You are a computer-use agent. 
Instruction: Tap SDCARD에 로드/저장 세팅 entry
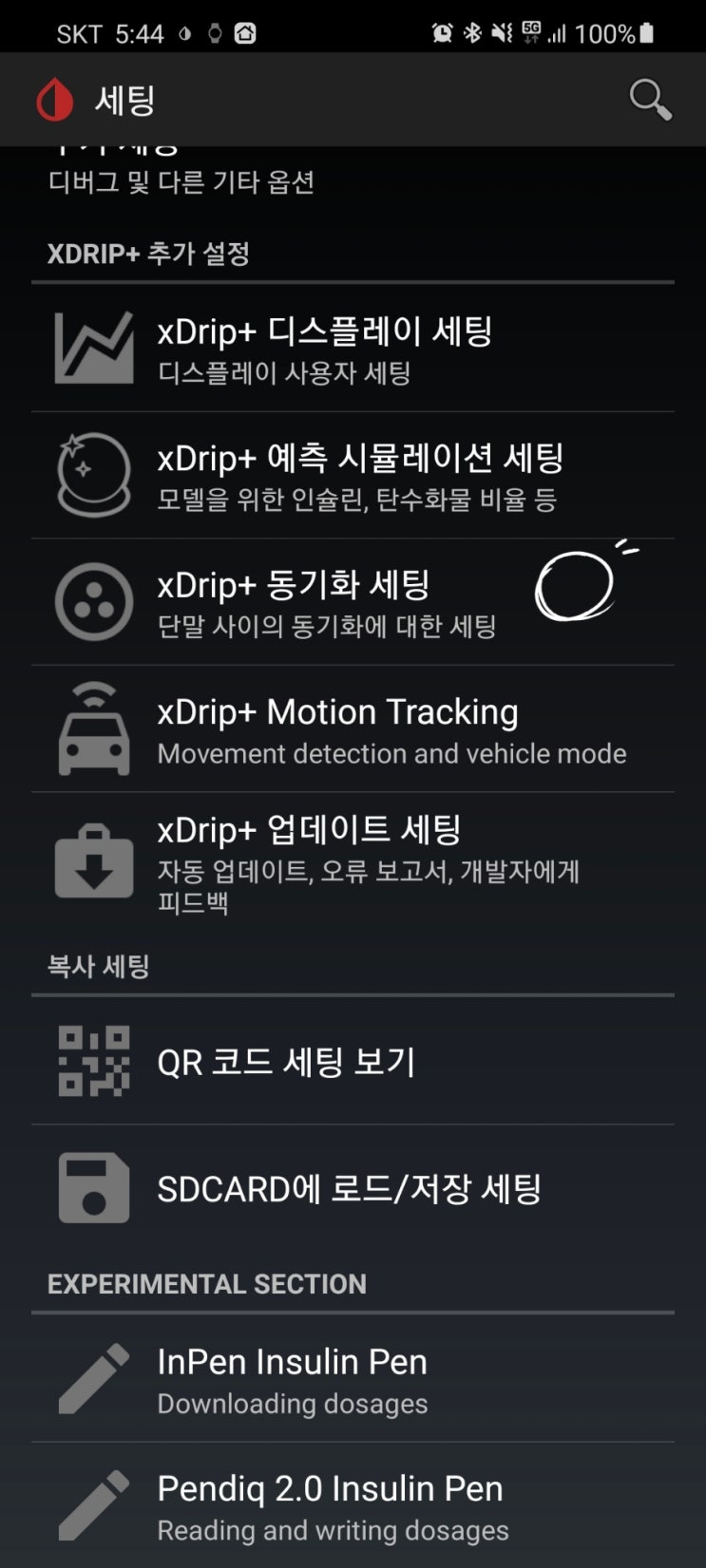(x=353, y=1188)
